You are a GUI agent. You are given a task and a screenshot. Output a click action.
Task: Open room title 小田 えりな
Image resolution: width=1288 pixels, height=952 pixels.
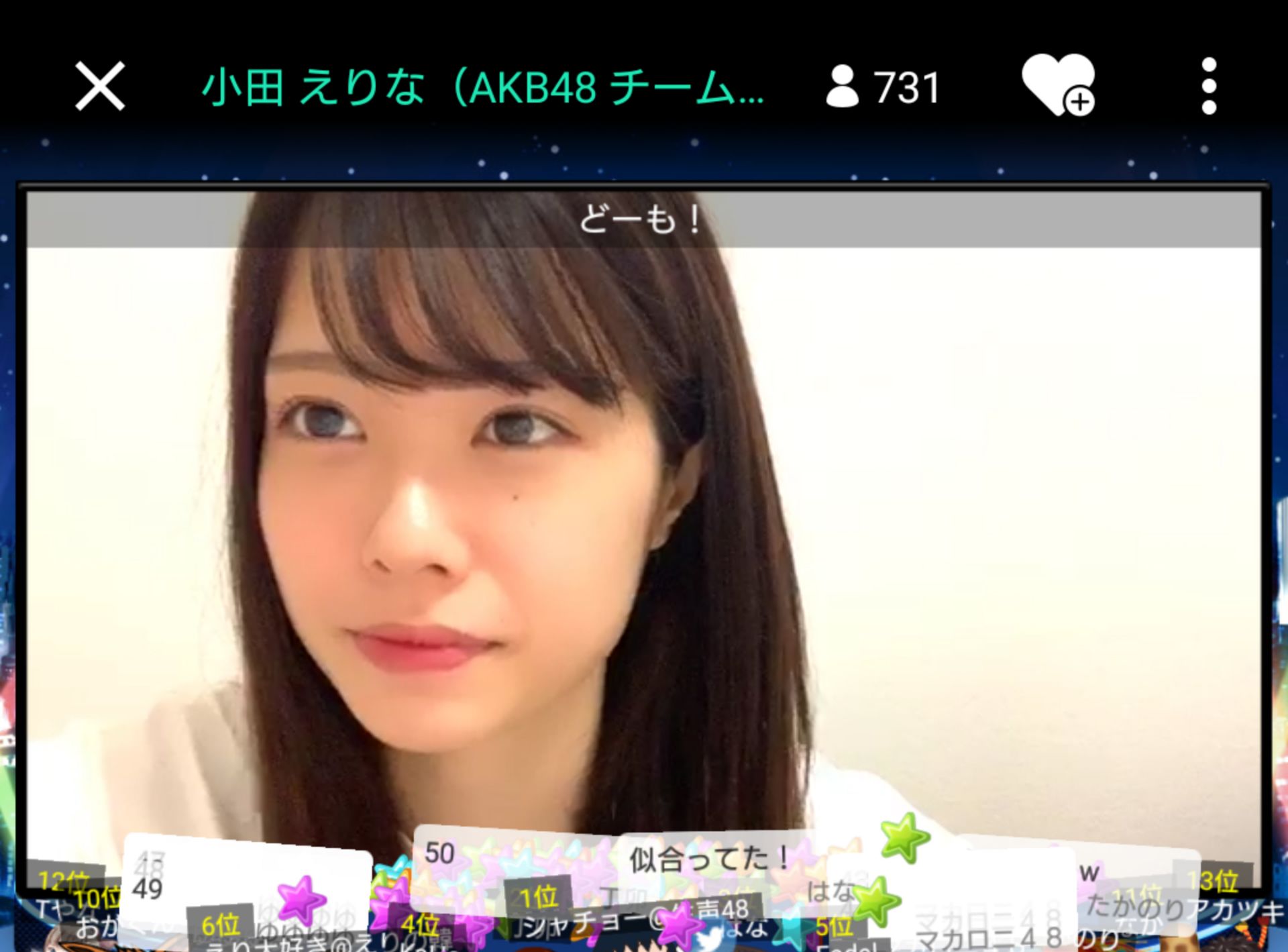coord(482,87)
